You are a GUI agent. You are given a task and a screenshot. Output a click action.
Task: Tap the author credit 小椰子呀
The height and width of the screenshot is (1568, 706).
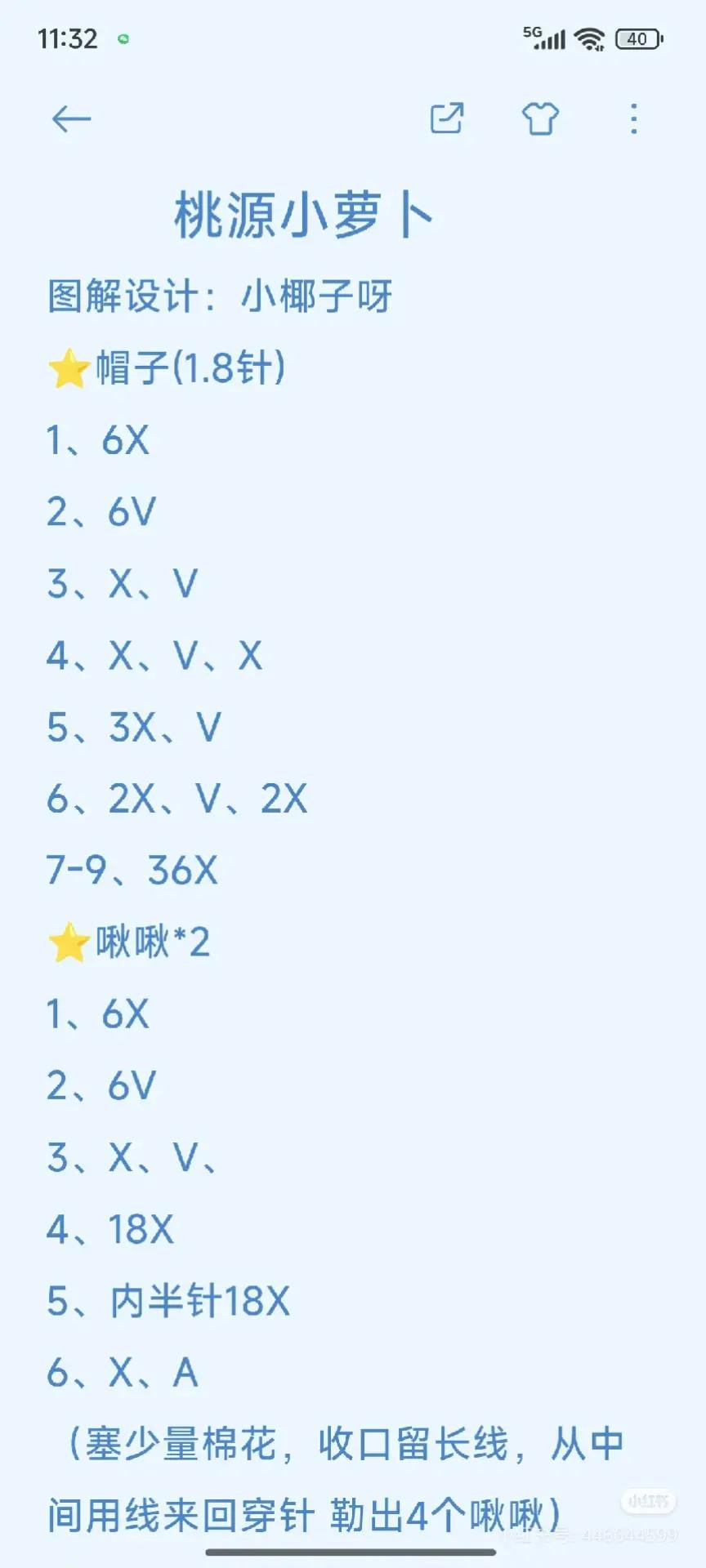(317, 298)
